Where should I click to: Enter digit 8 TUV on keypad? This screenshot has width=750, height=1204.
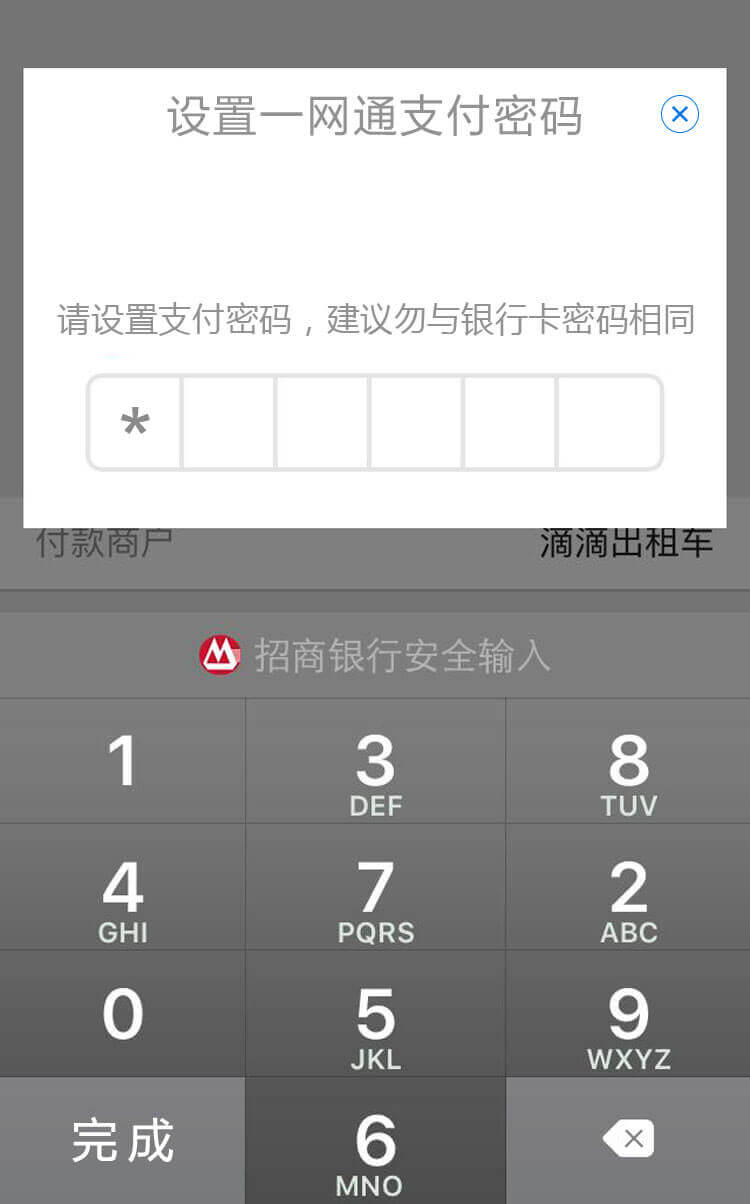[628, 762]
